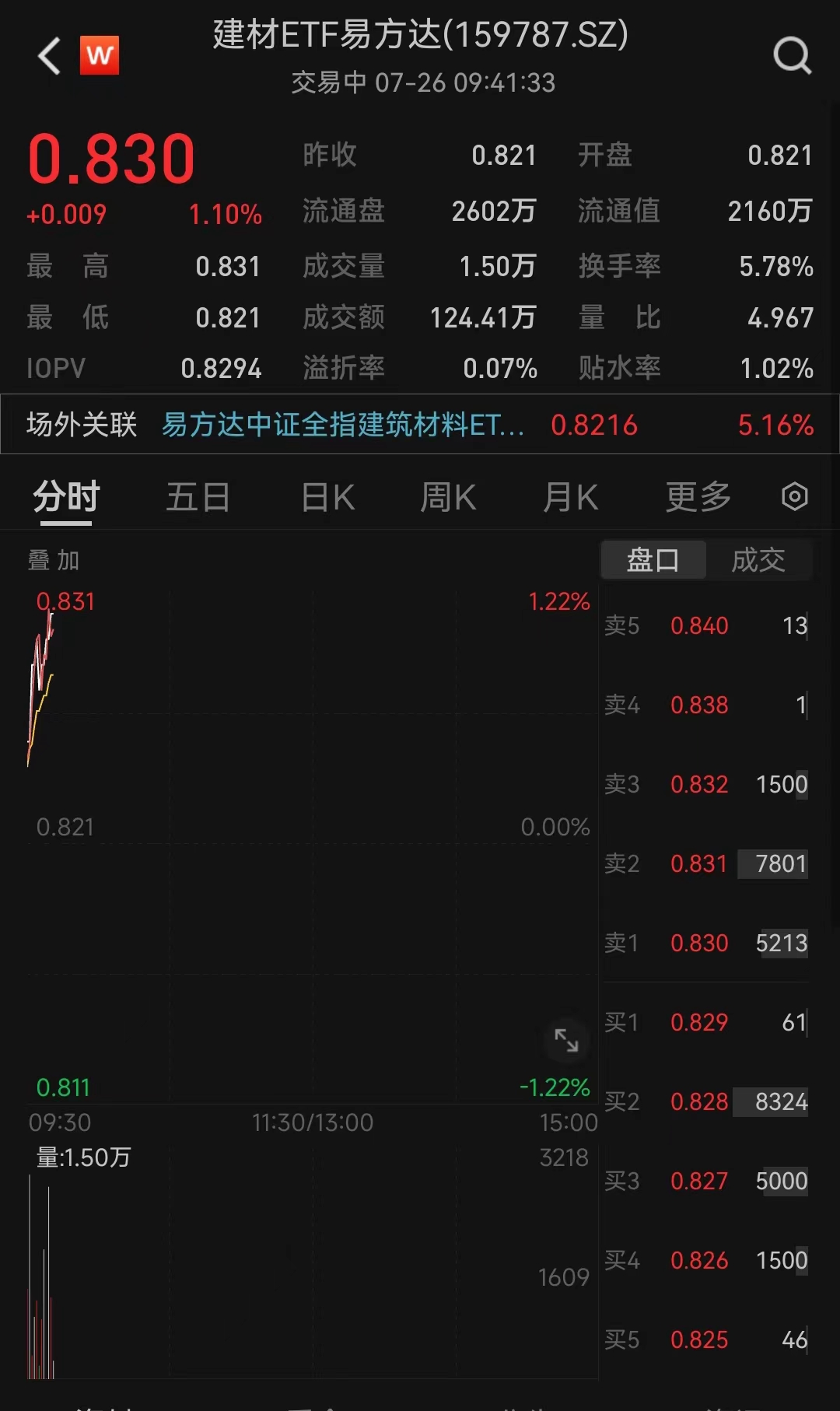Switch to the 成交 trades tab
The height and width of the screenshot is (1411, 840).
[x=758, y=560]
